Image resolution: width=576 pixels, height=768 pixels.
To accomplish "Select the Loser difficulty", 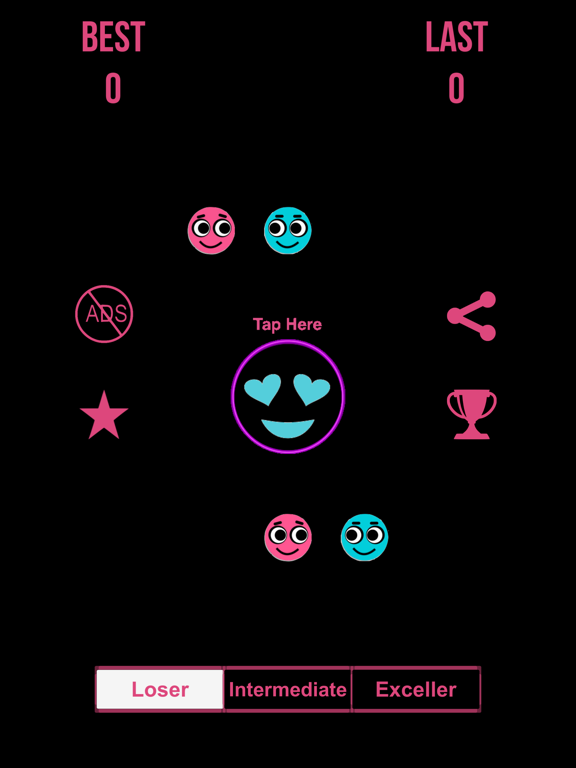I will pos(160,689).
